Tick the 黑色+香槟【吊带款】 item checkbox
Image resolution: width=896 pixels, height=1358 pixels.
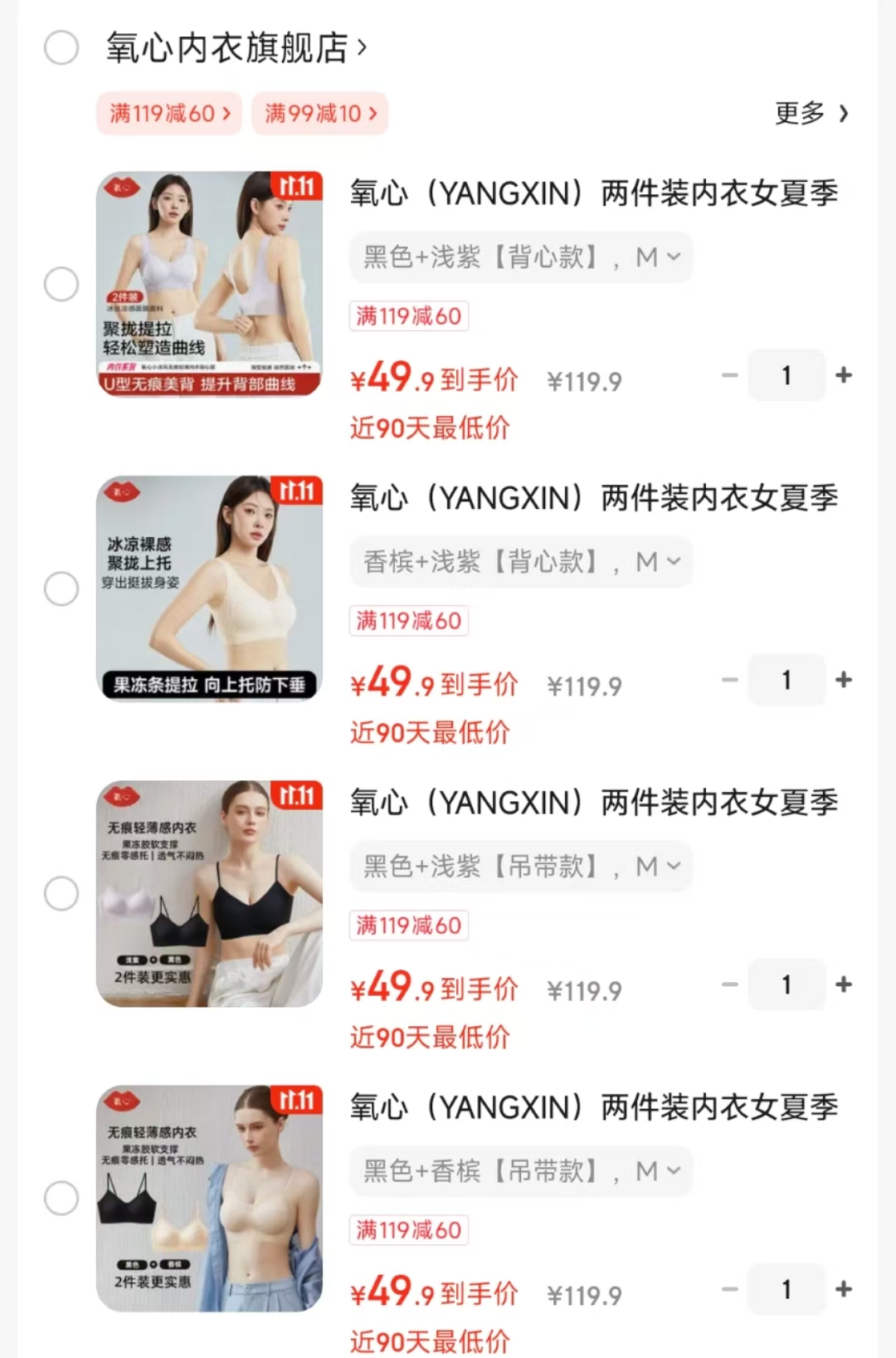click(61, 1198)
